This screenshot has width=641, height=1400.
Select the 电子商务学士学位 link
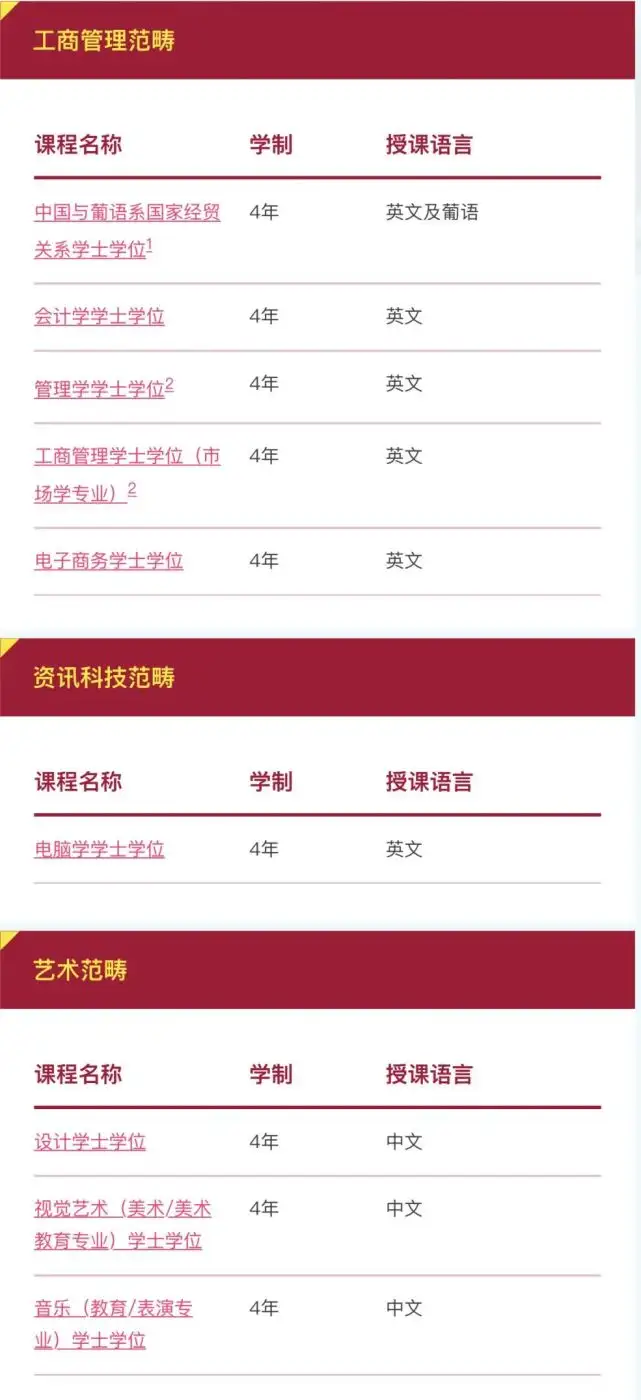tap(109, 561)
